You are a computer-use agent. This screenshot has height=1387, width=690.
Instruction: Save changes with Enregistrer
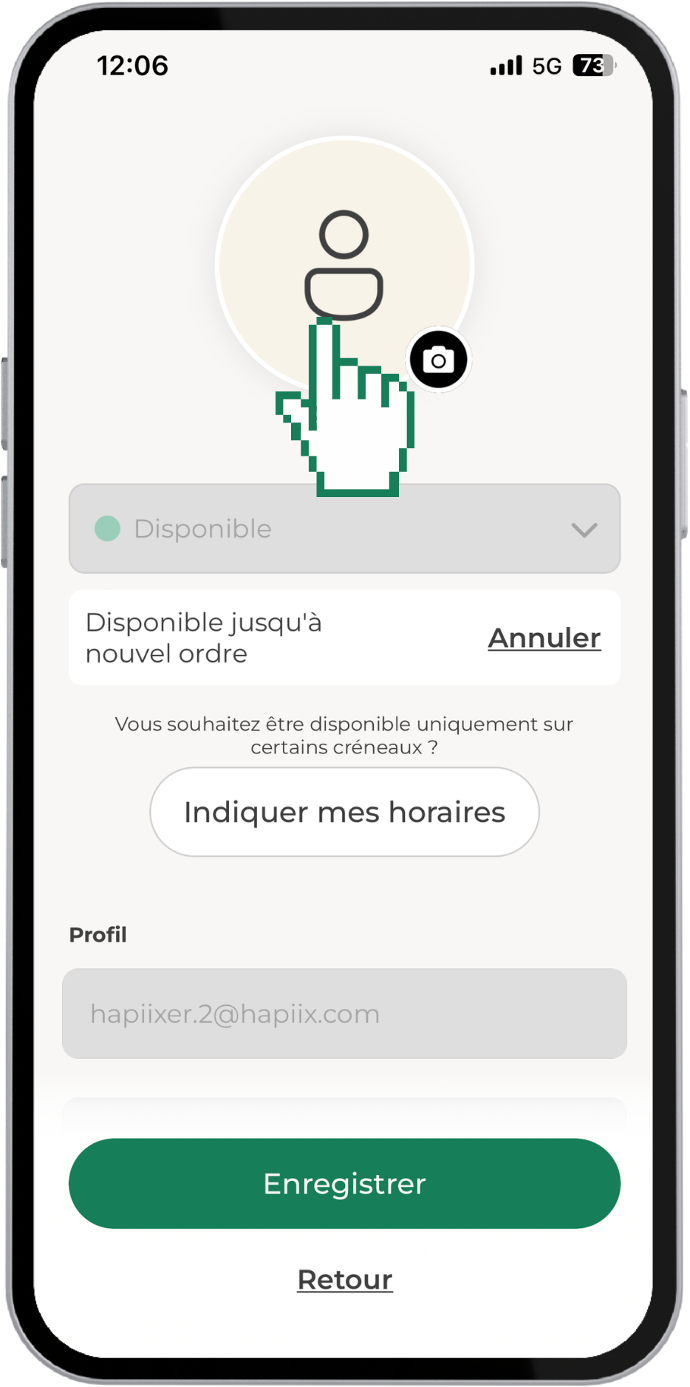(x=344, y=1184)
